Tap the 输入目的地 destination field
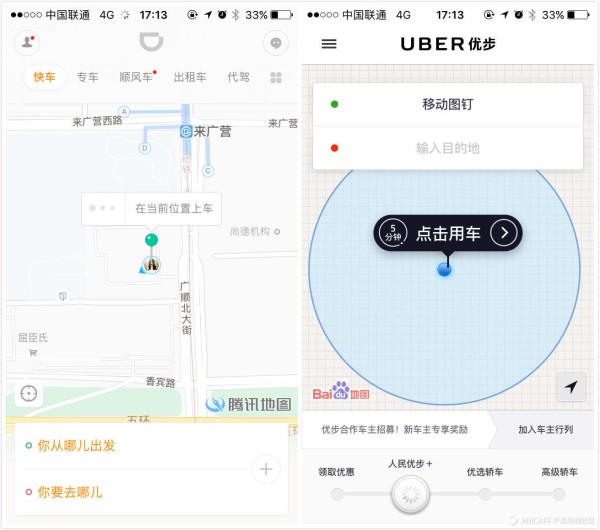 pos(447,148)
